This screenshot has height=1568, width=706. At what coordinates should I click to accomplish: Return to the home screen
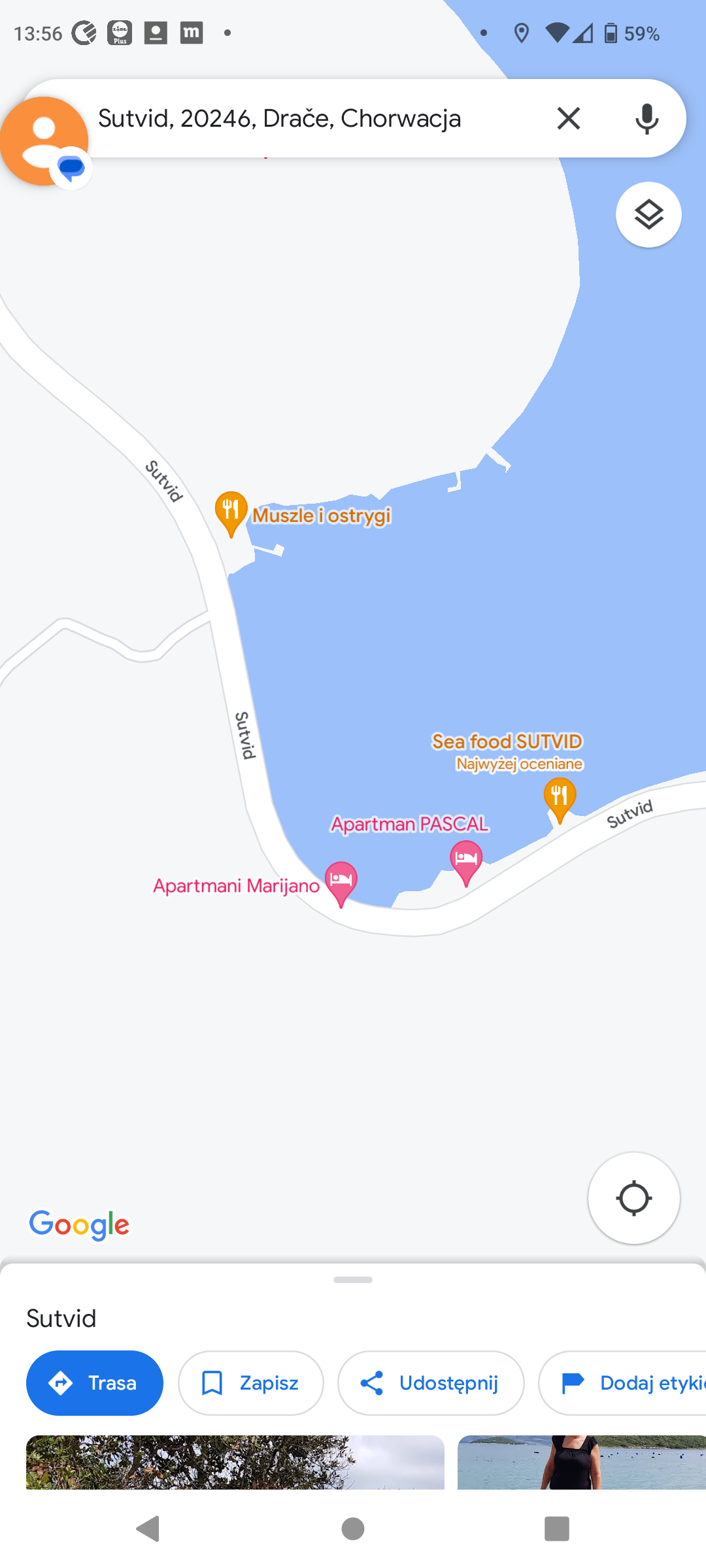click(x=353, y=1529)
